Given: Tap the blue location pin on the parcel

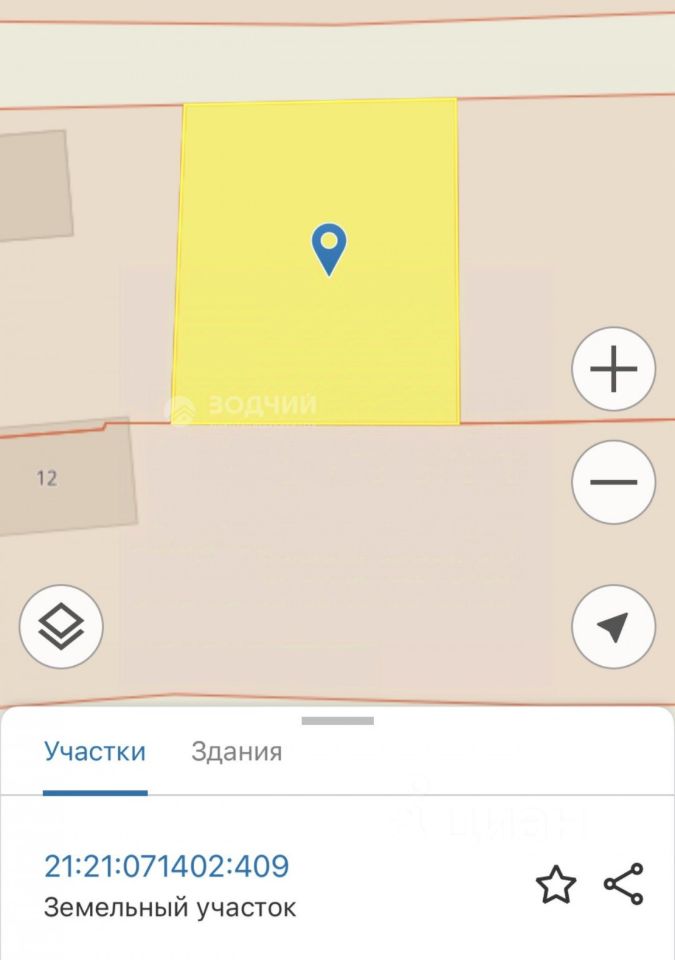Looking at the screenshot, I should (329, 248).
